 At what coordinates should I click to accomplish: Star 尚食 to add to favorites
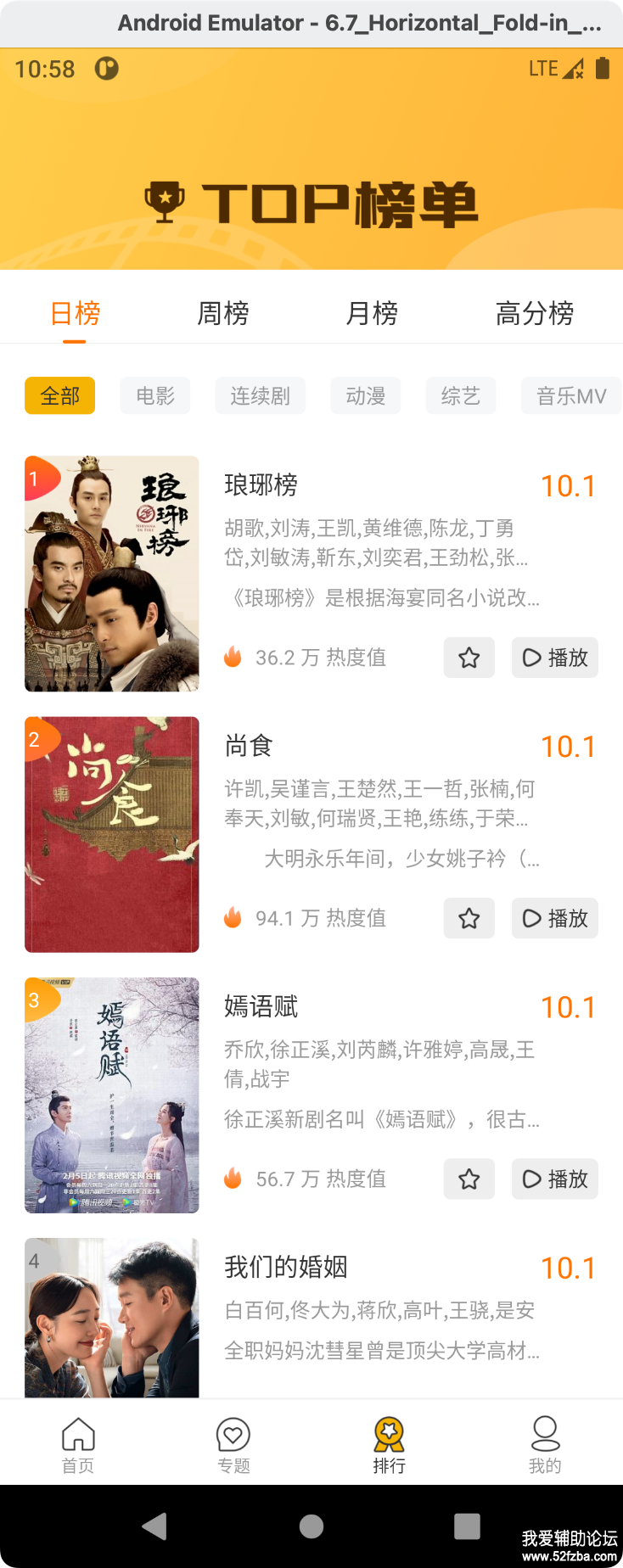click(469, 918)
